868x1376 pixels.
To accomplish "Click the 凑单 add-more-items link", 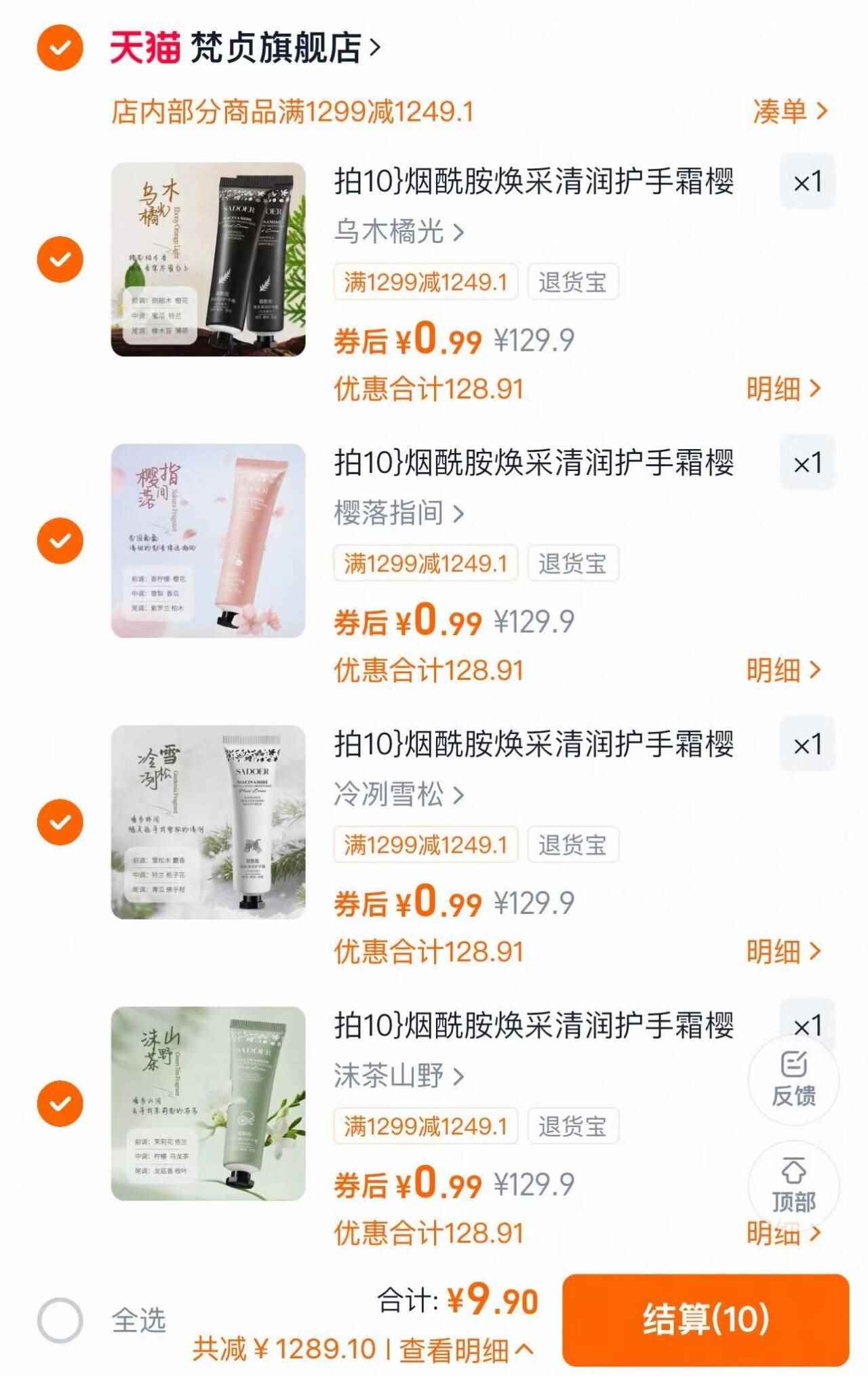I will 787,112.
